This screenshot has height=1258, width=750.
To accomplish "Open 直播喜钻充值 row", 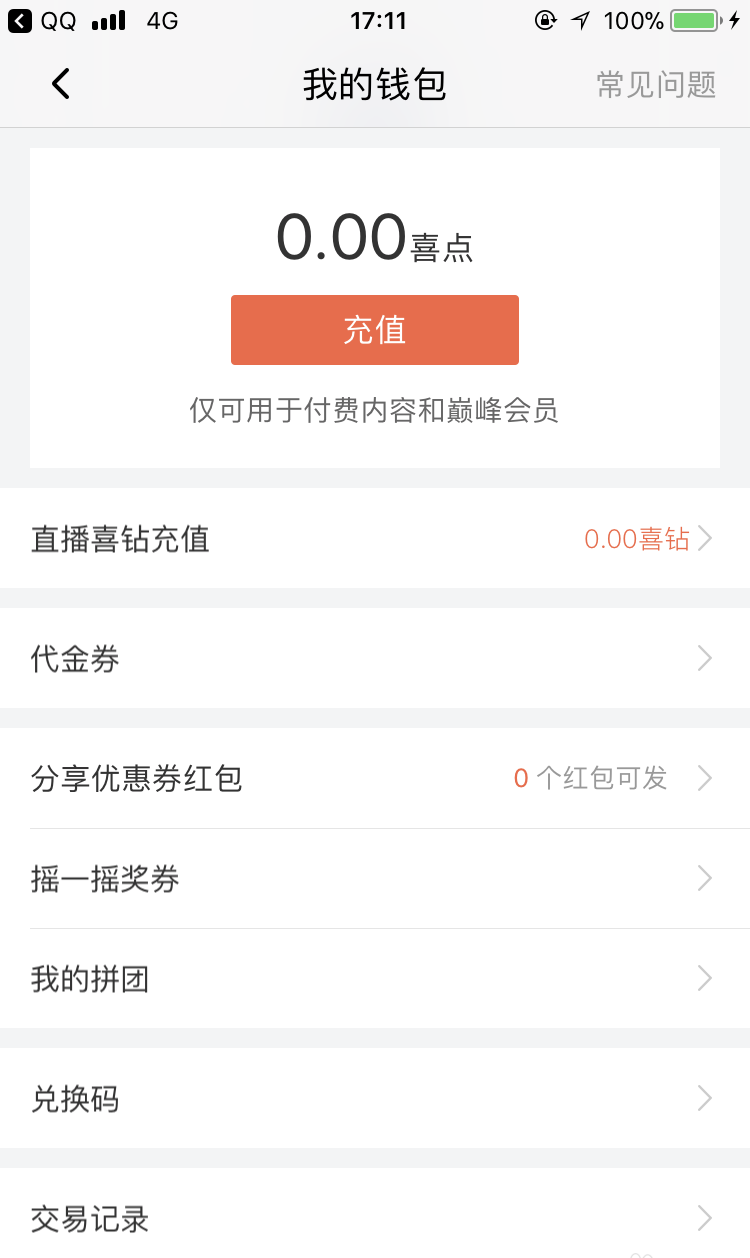I will click(x=374, y=539).
